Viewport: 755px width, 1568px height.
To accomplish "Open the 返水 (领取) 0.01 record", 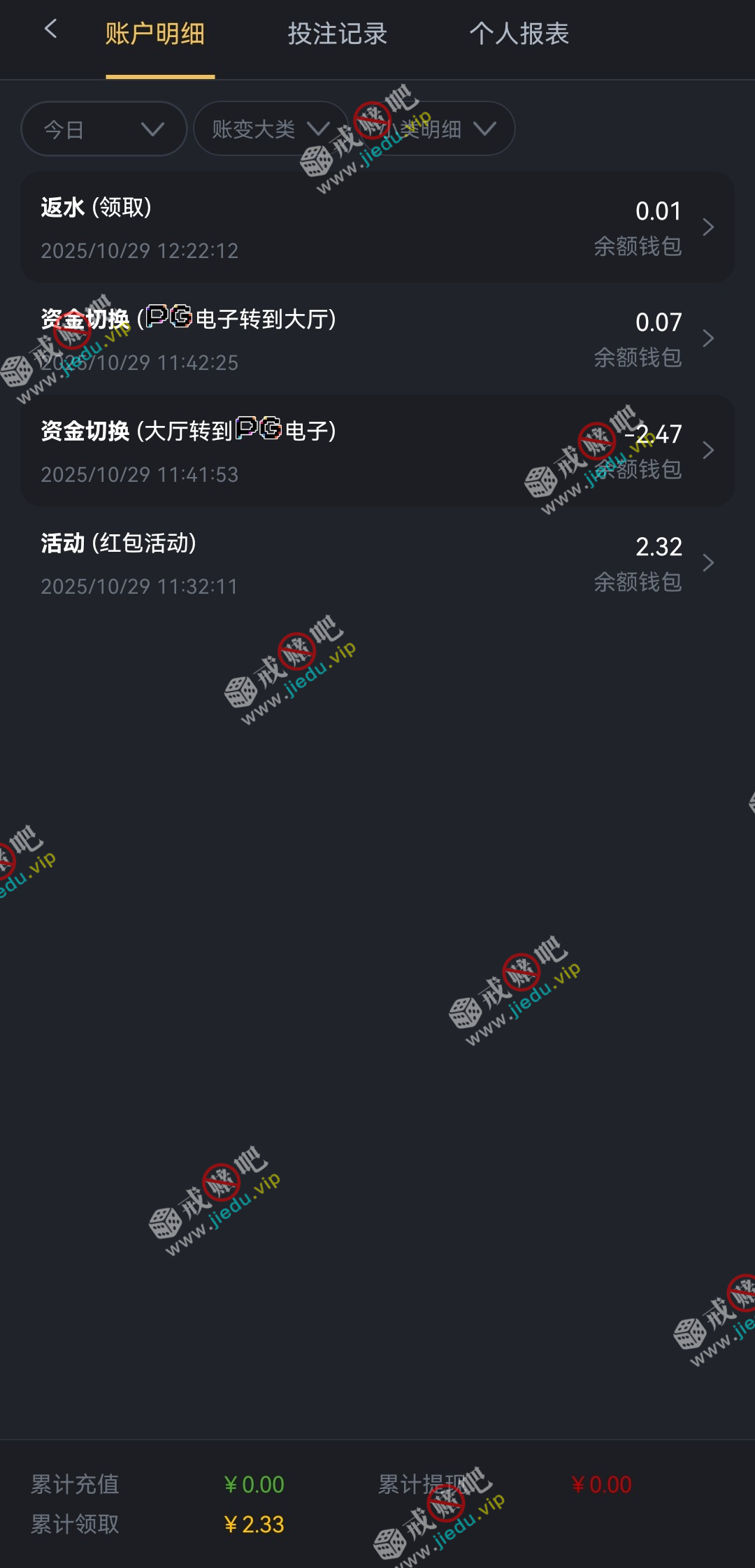I will 377,227.
